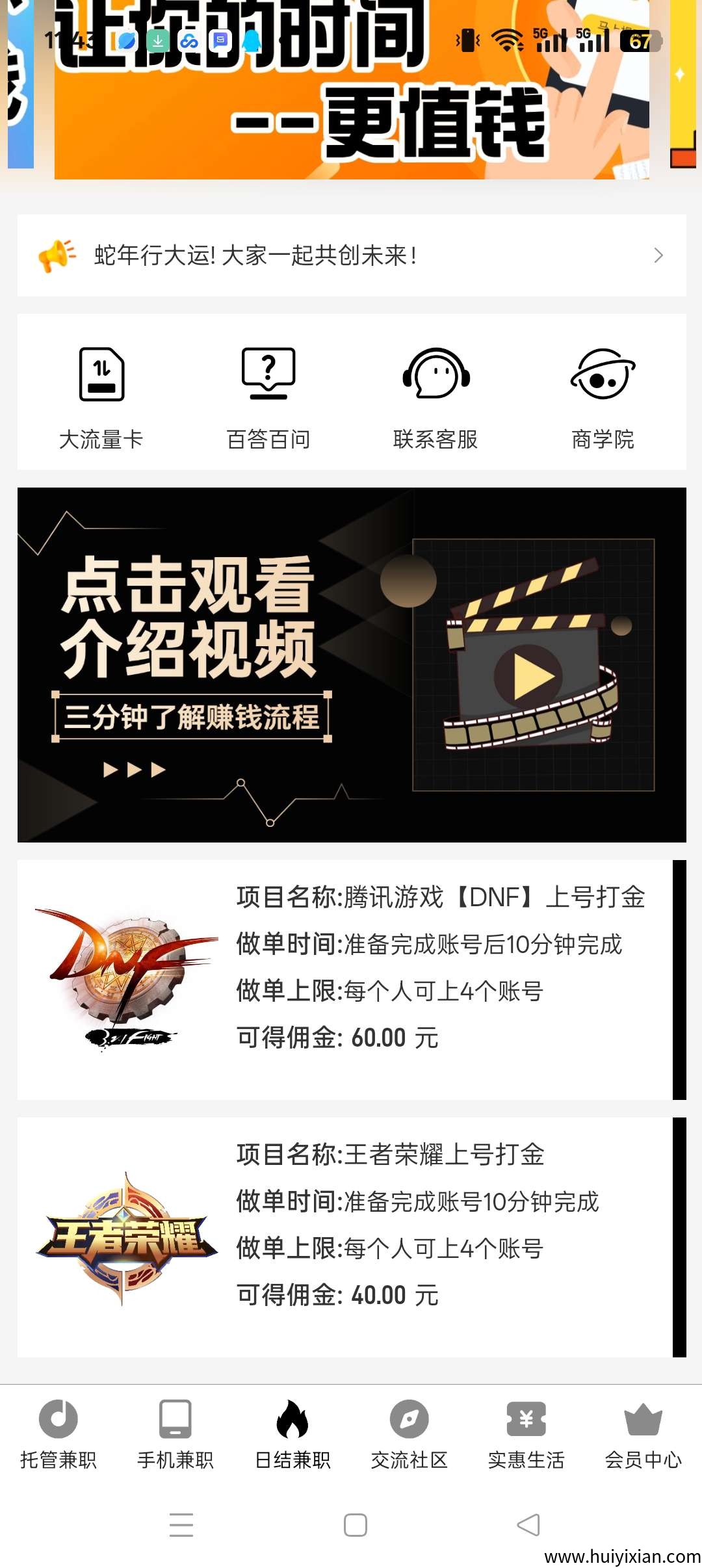This screenshot has height=1568, width=702.
Task: Switch to the 托管兼职 tab
Action: pyautogui.click(x=58, y=1434)
